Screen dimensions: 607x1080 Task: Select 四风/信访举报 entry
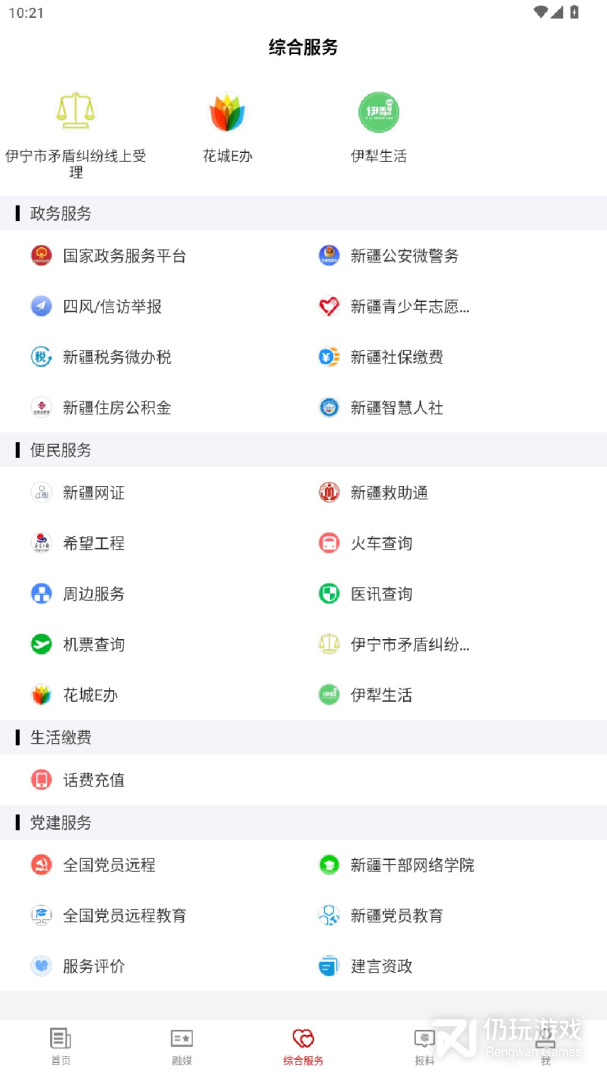(x=112, y=307)
